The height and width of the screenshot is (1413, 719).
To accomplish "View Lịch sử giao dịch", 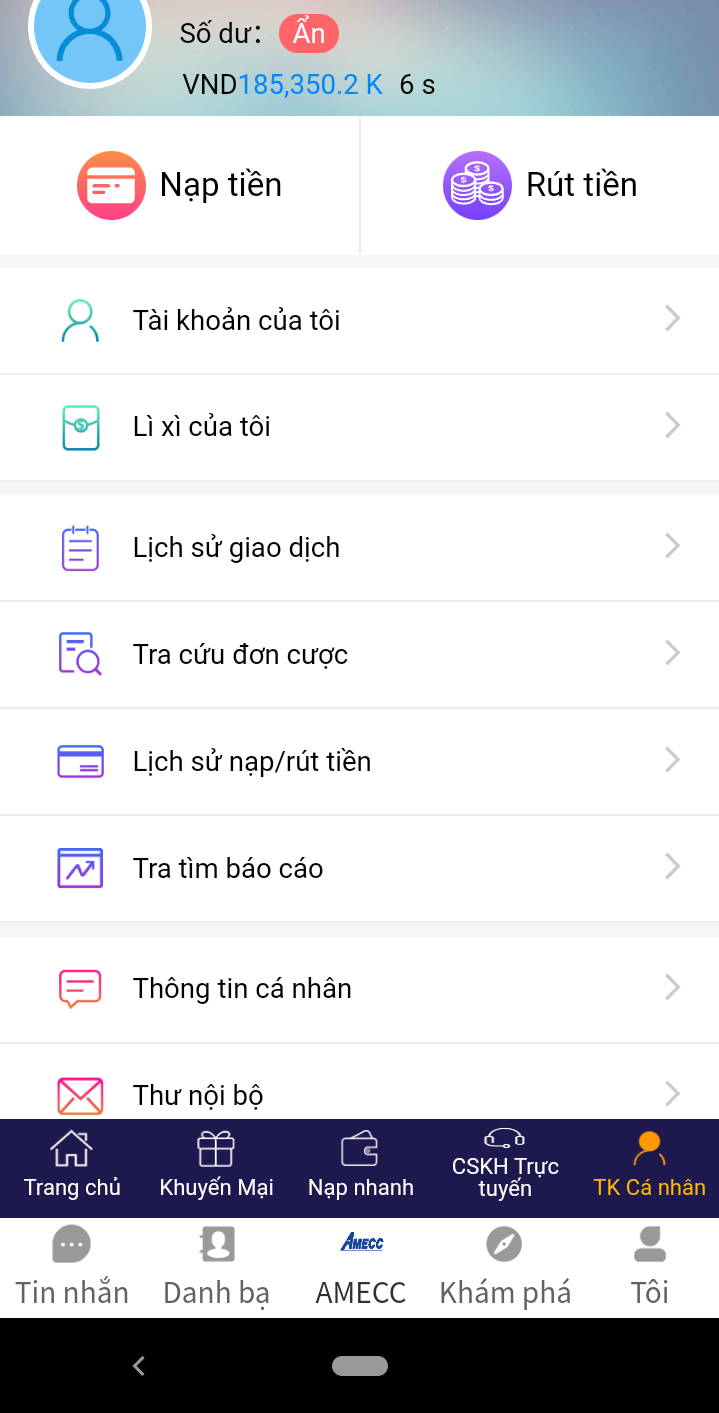I will 359,547.
